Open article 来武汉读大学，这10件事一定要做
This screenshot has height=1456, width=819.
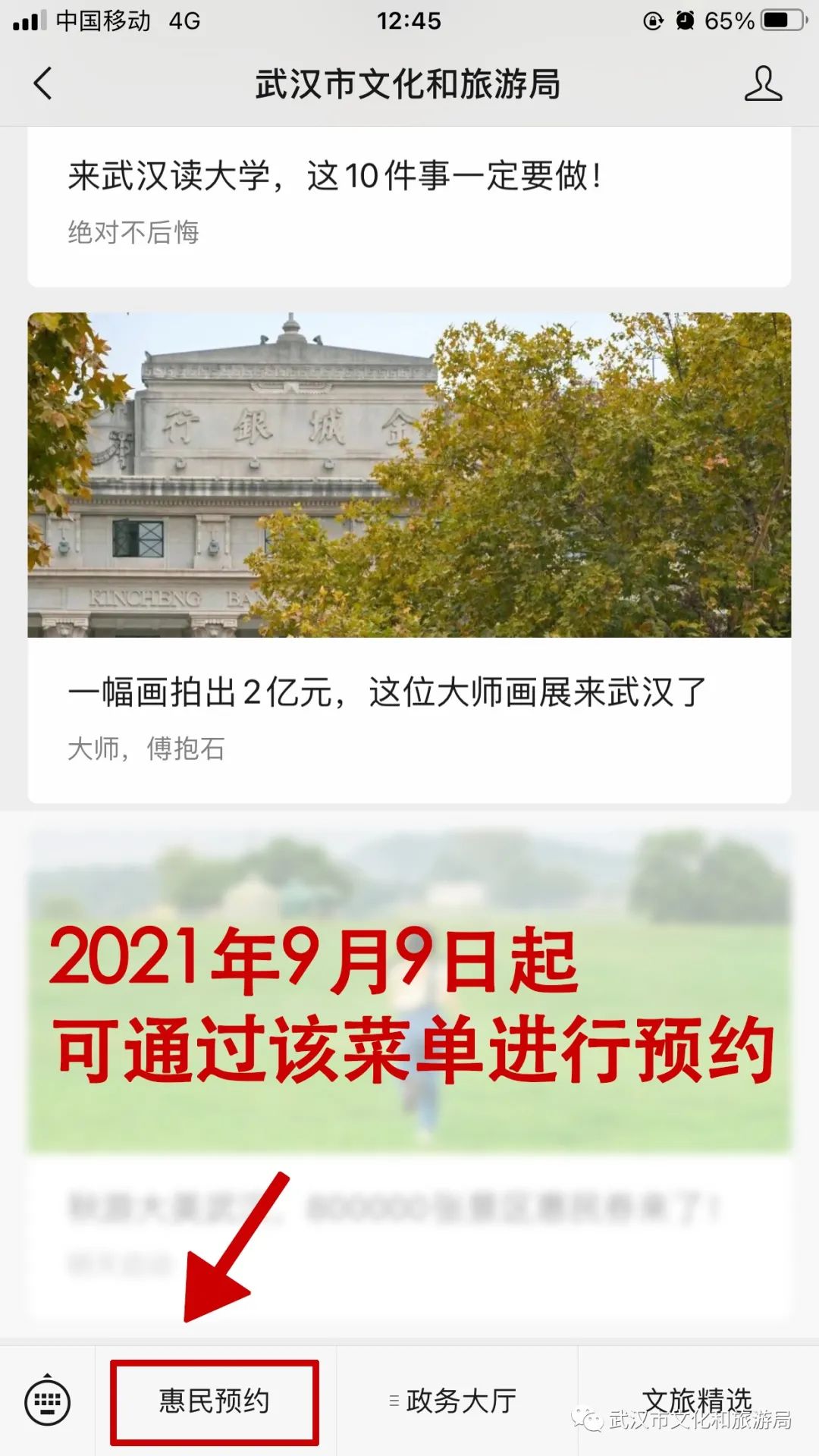(x=334, y=176)
